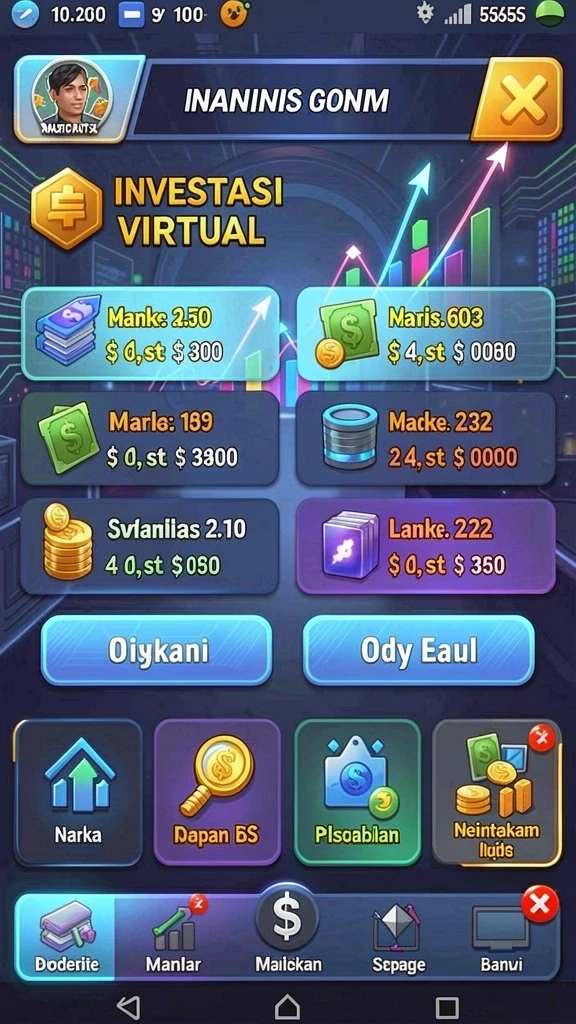Choose the Svlaniias 2.10 coin stack card
Screen dimensions: 576x1024
tap(150, 546)
